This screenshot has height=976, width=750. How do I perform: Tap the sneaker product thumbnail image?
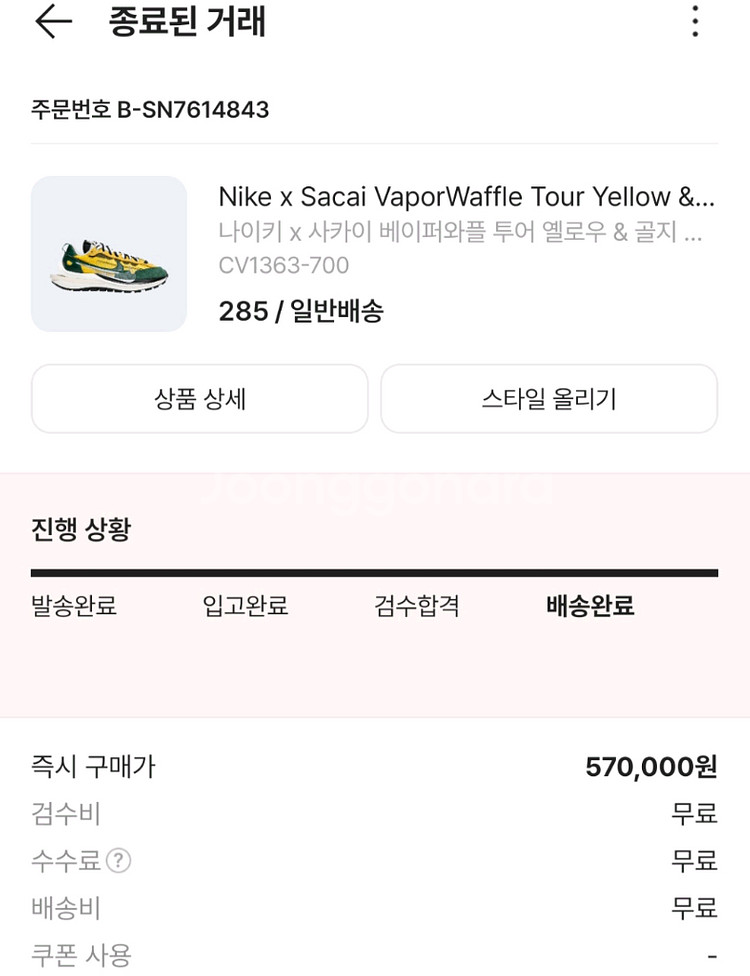click(109, 253)
